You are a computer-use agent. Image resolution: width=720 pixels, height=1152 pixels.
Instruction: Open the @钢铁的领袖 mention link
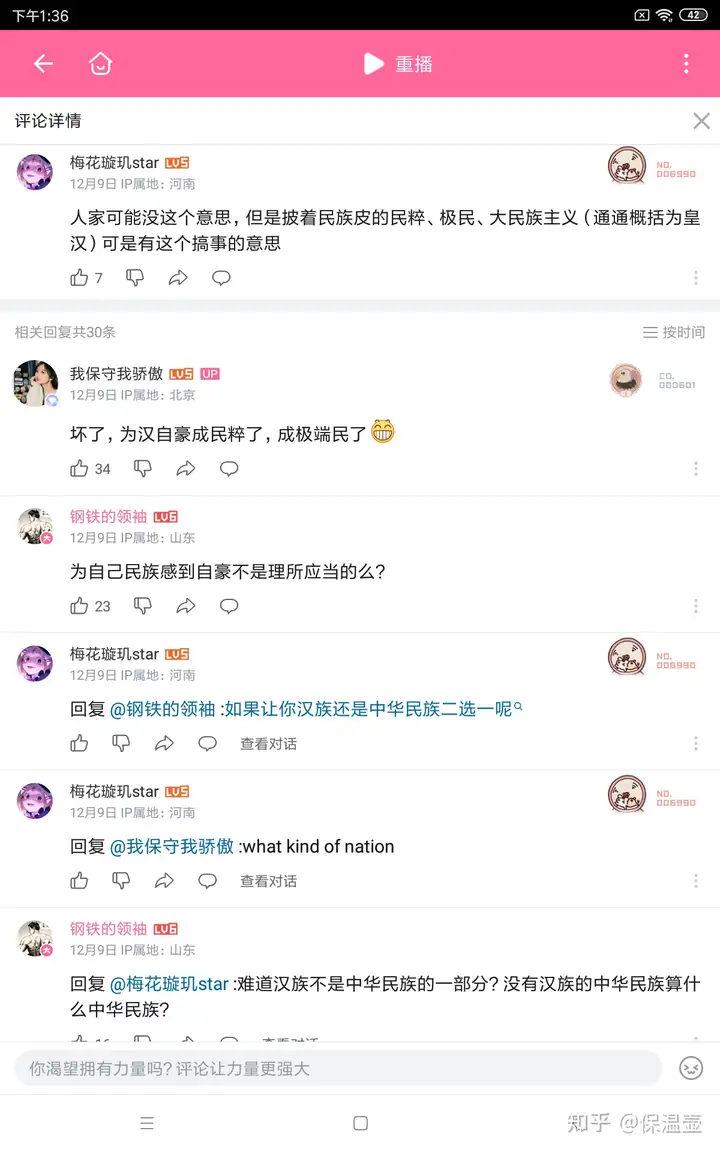tap(165, 706)
